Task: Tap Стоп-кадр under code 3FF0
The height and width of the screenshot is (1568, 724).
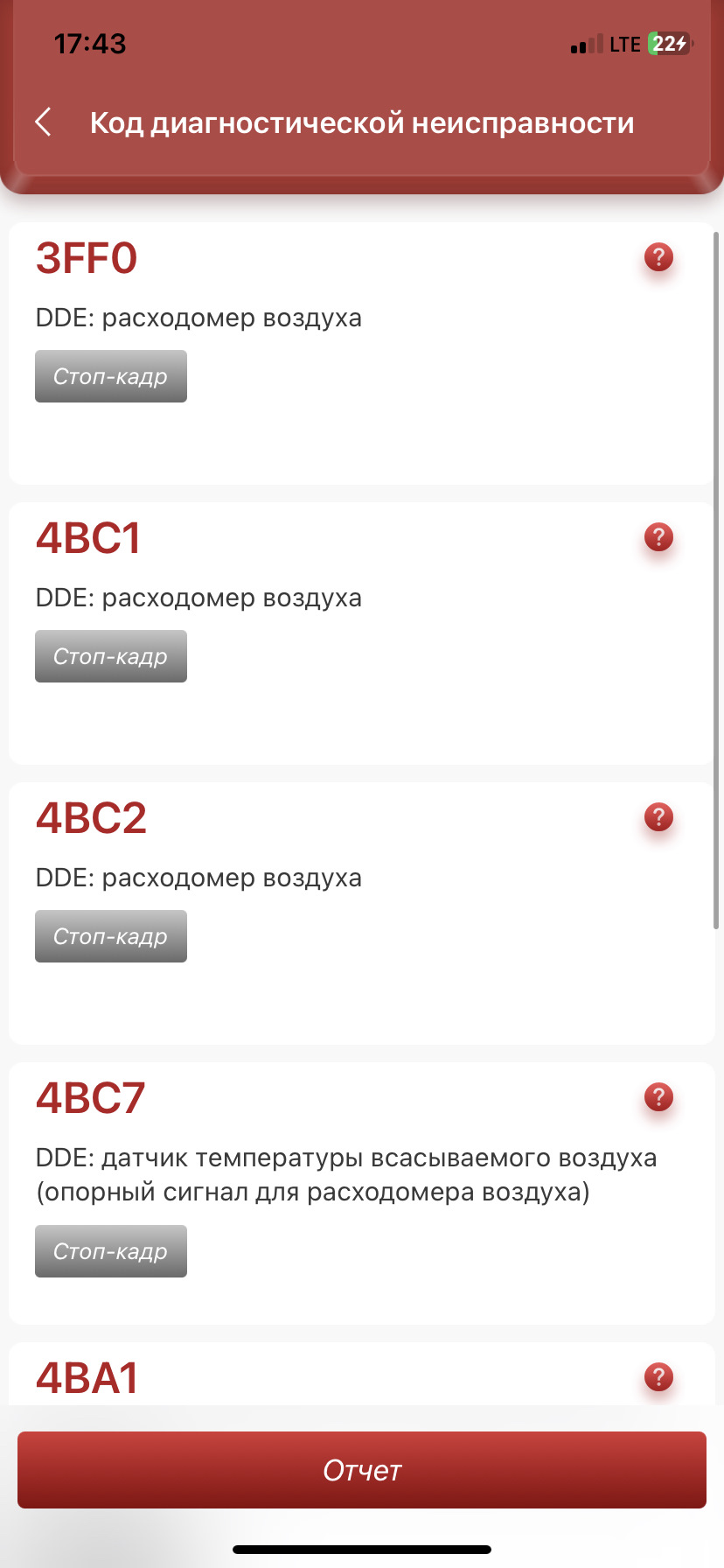Action: (x=111, y=376)
